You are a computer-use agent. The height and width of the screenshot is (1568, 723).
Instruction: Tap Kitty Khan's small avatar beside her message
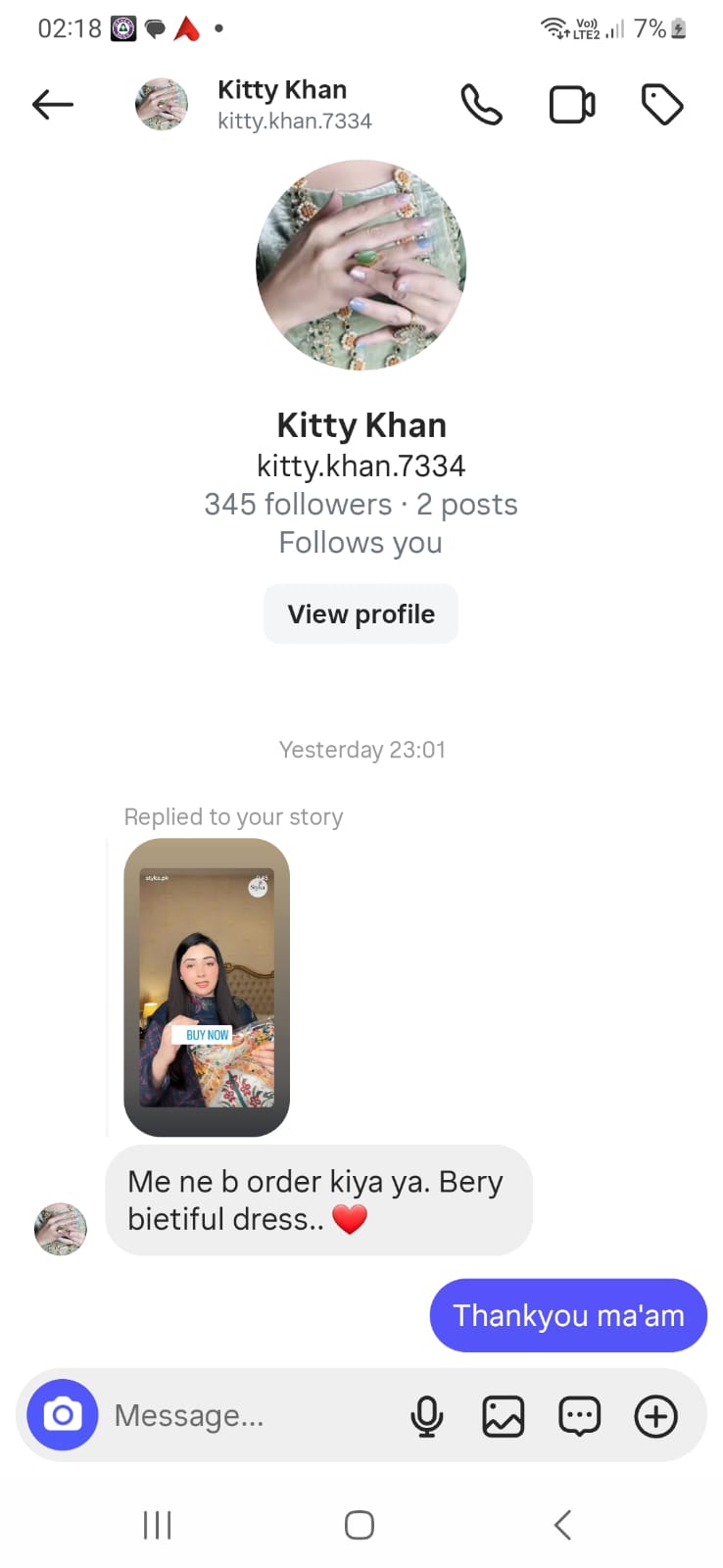[61, 1229]
